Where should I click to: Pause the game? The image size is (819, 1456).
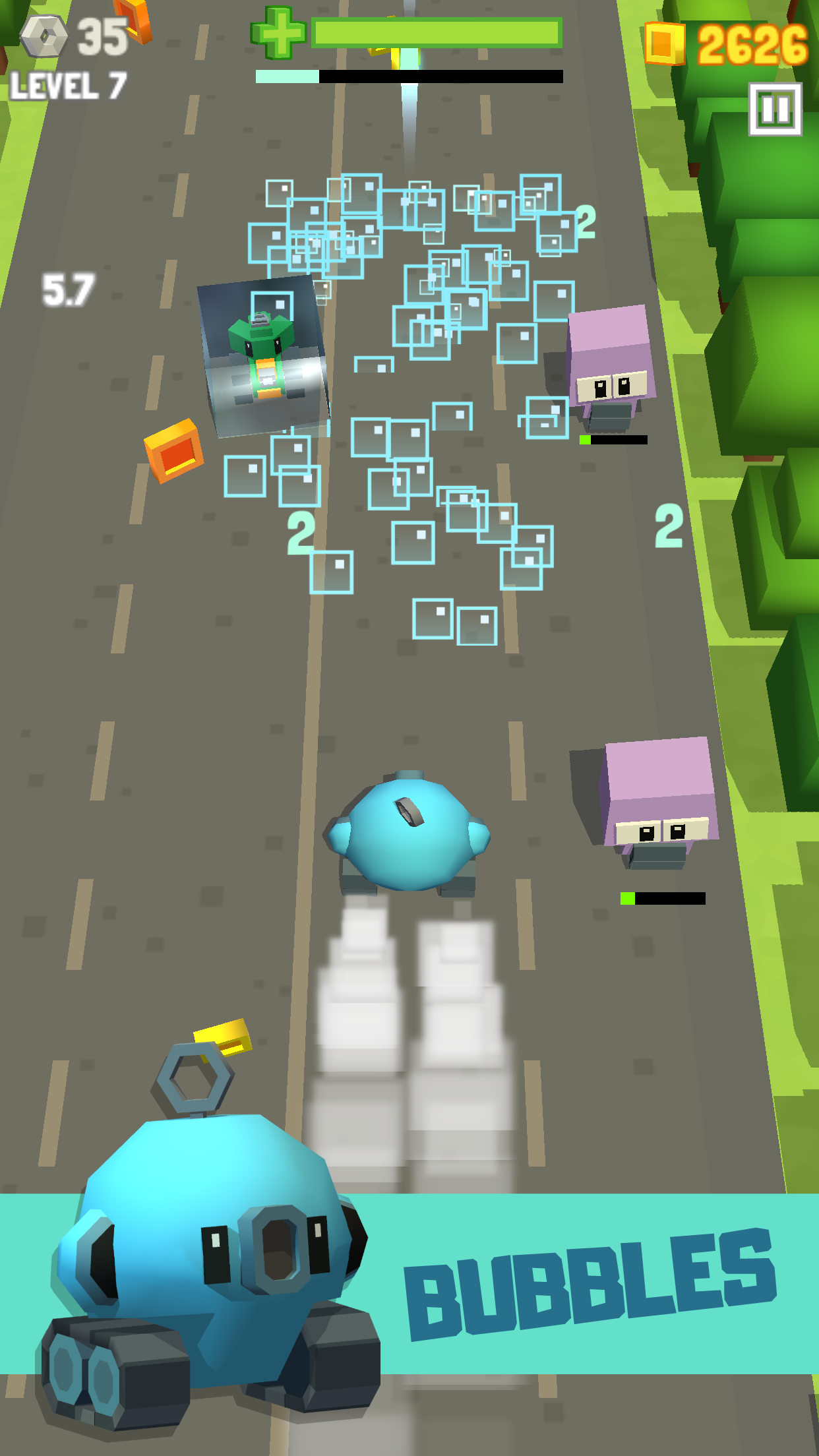coord(775,109)
